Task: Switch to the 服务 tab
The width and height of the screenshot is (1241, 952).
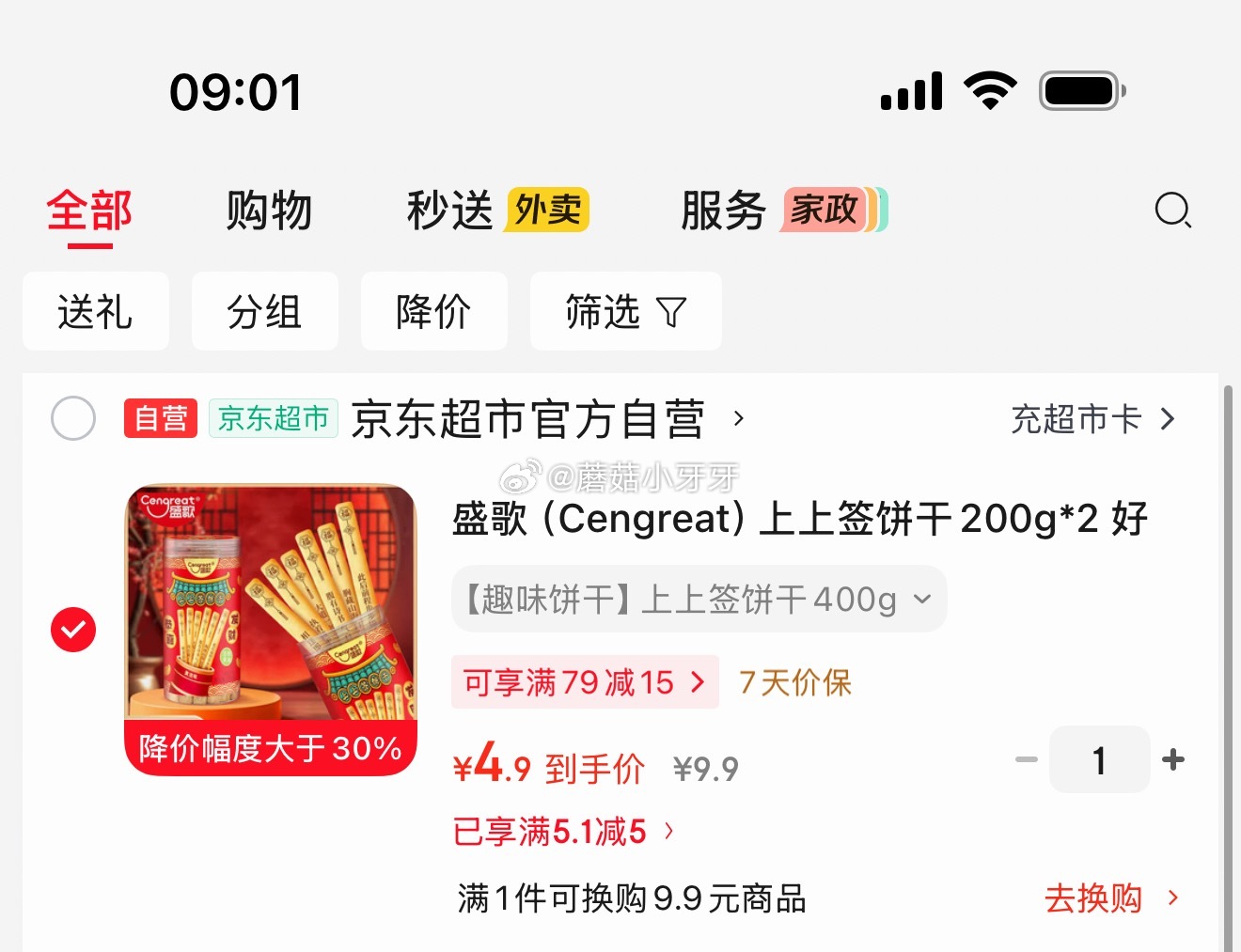Action: [723, 211]
